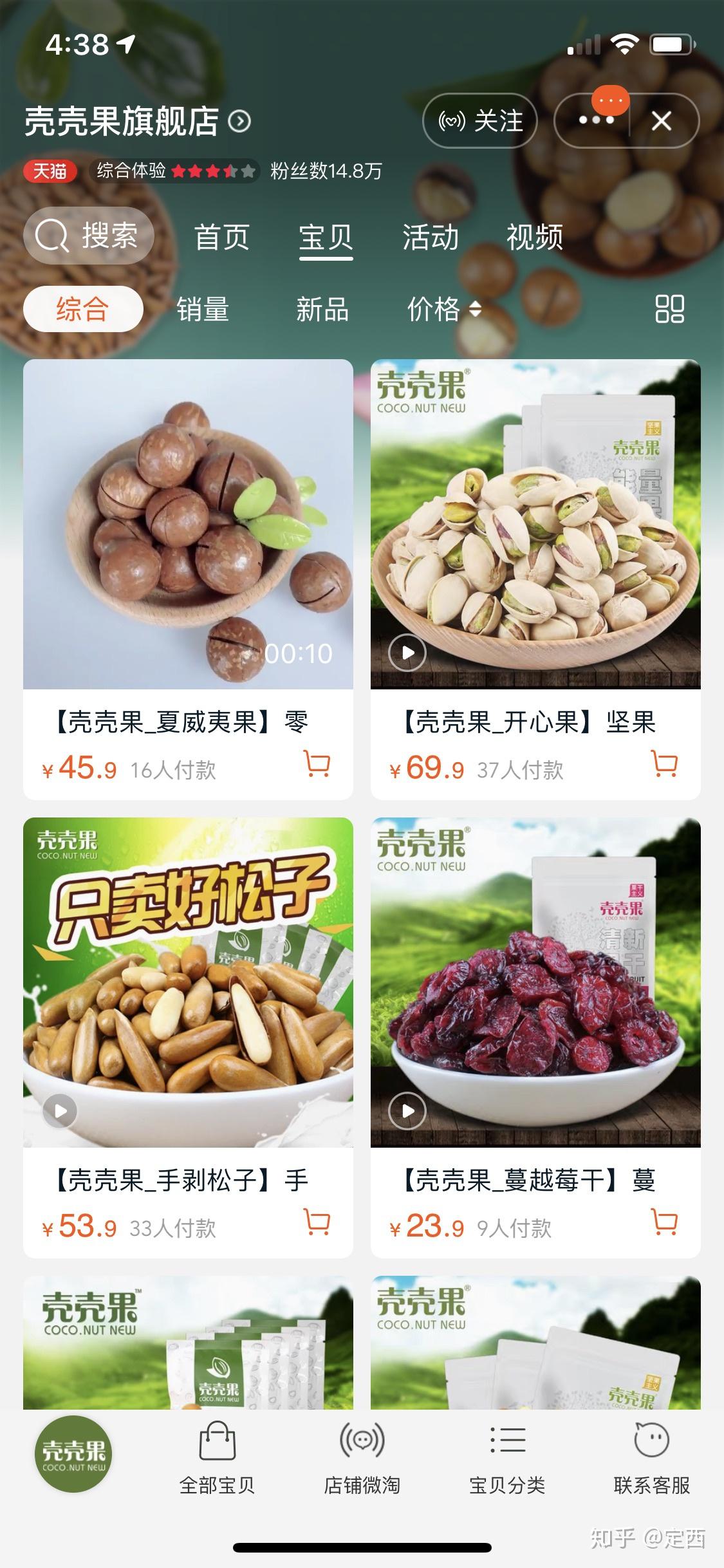The image size is (724, 1568).
Task: Contact 联系客服 customer service
Action: click(651, 1459)
